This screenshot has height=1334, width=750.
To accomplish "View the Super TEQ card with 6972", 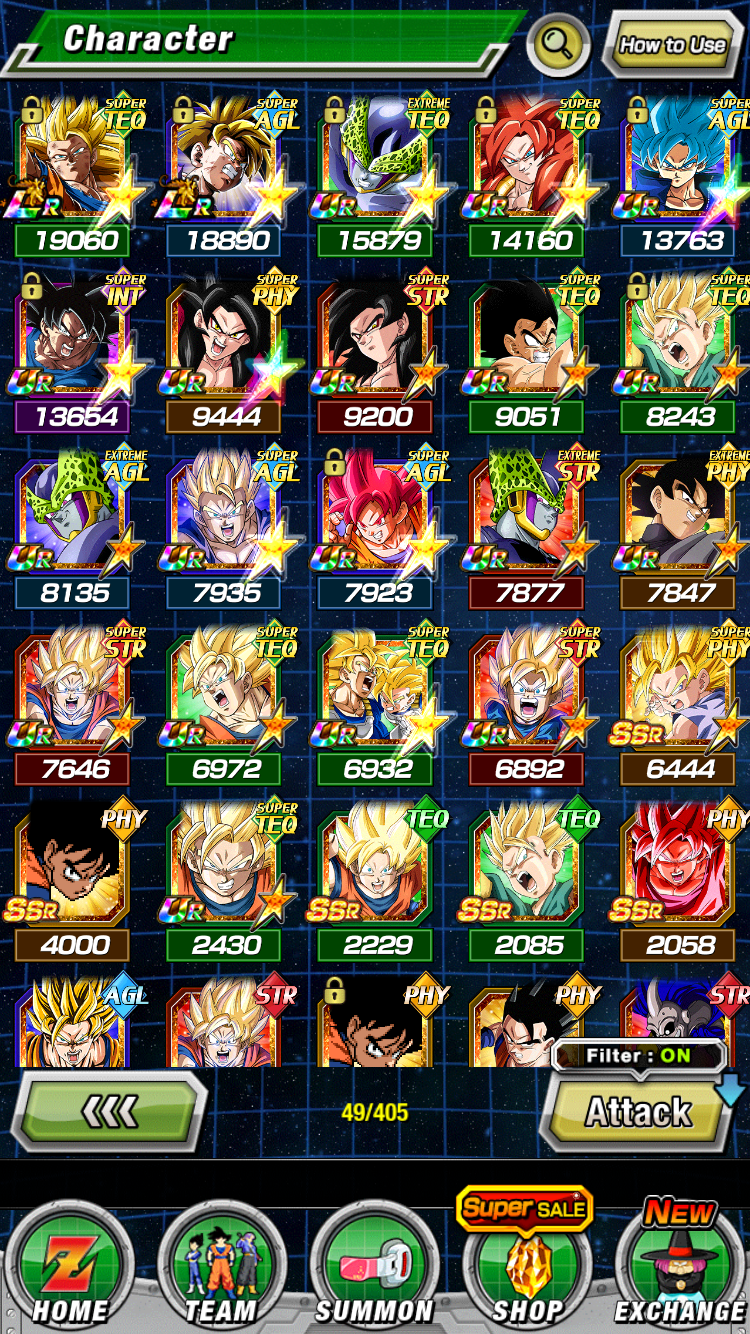I will [224, 688].
